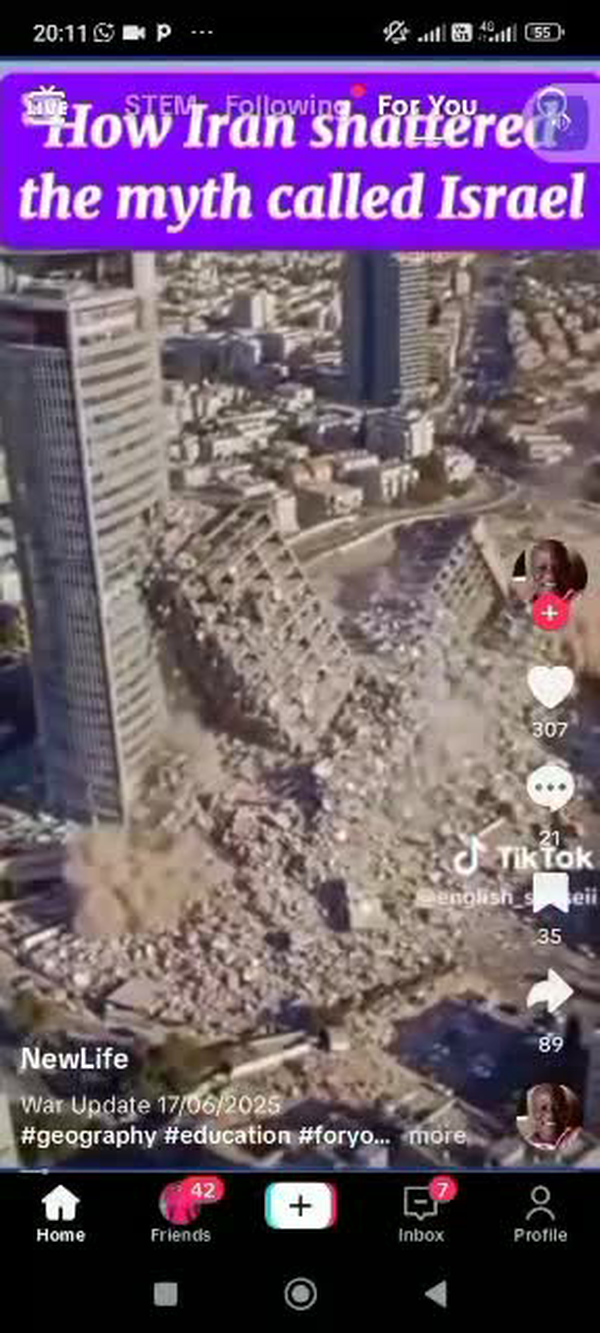Viewport: 600px width, 1333px height.
Task: Go to the Home tab
Action: (x=60, y=1214)
